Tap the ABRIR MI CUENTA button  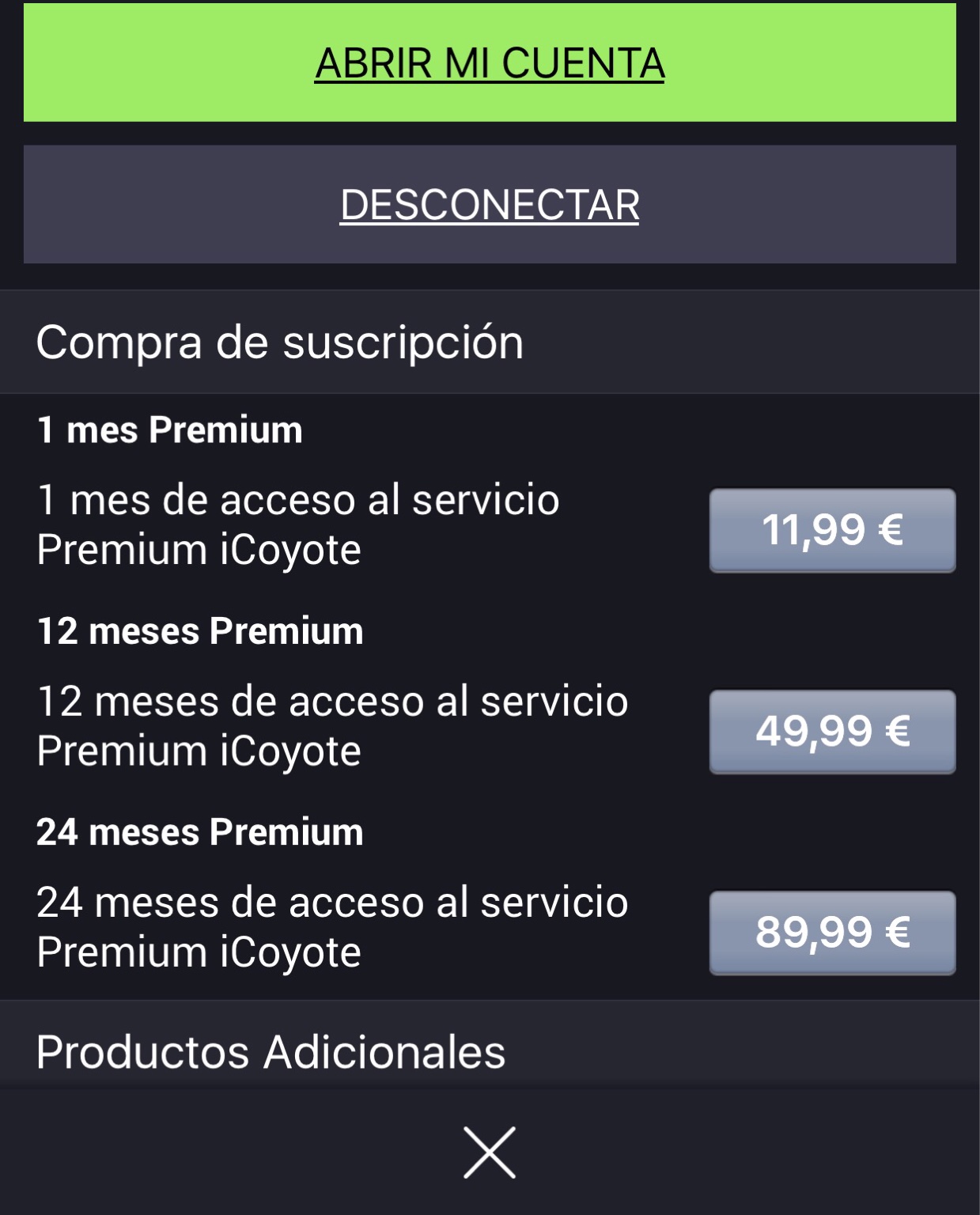point(490,63)
